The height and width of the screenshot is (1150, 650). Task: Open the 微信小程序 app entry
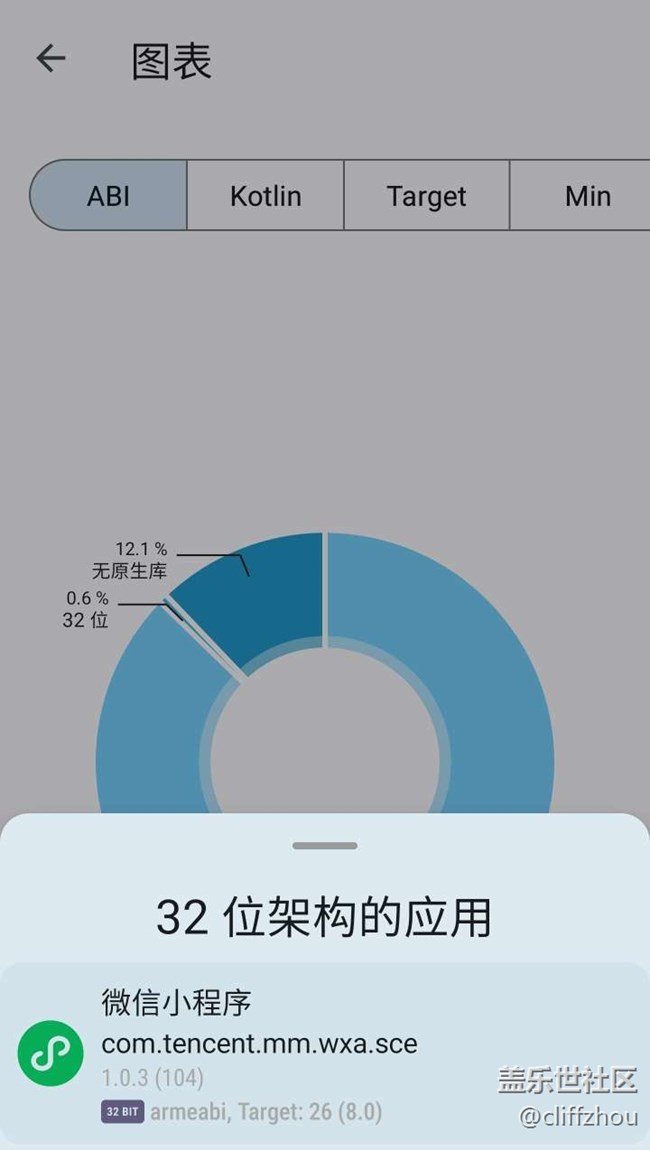tap(324, 1053)
